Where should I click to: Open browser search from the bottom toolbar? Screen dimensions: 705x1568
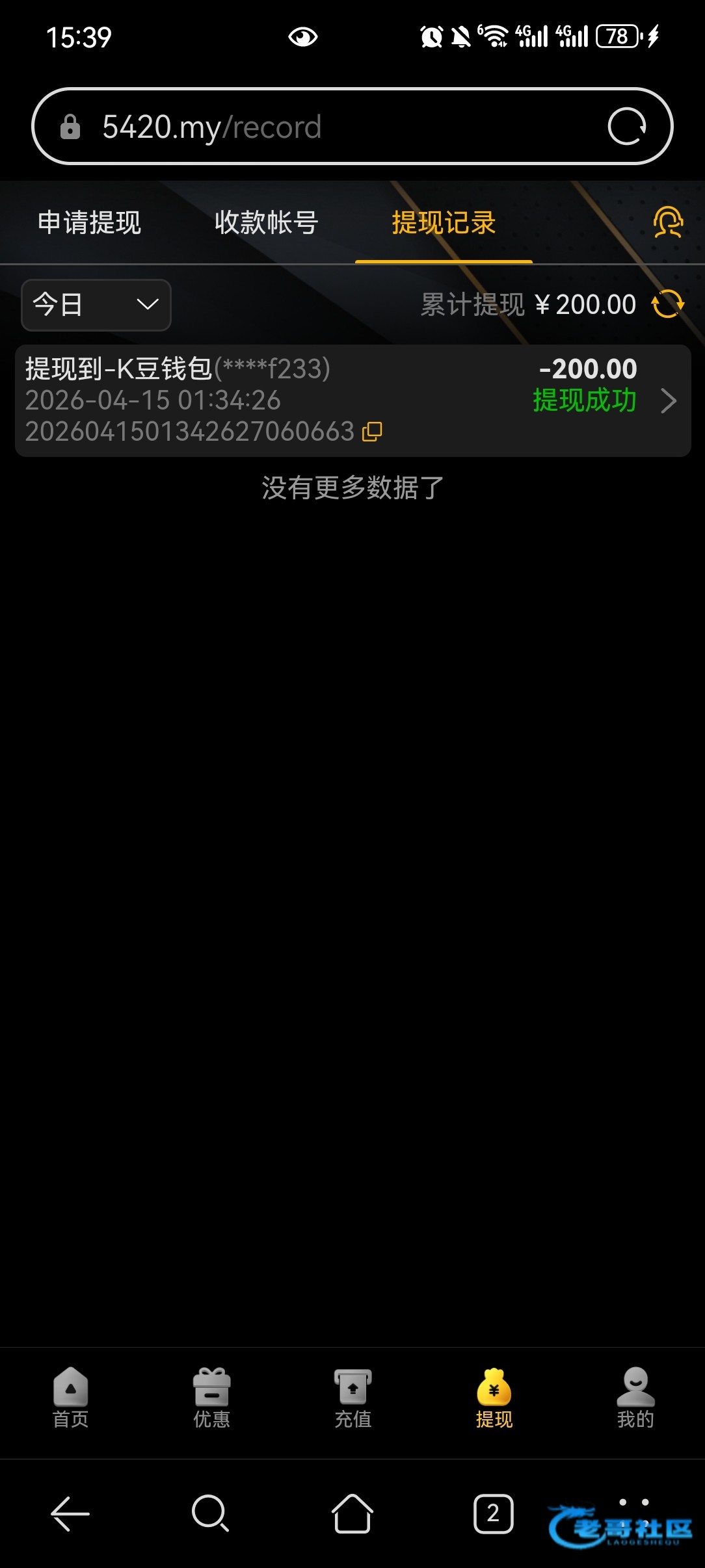tap(210, 1513)
